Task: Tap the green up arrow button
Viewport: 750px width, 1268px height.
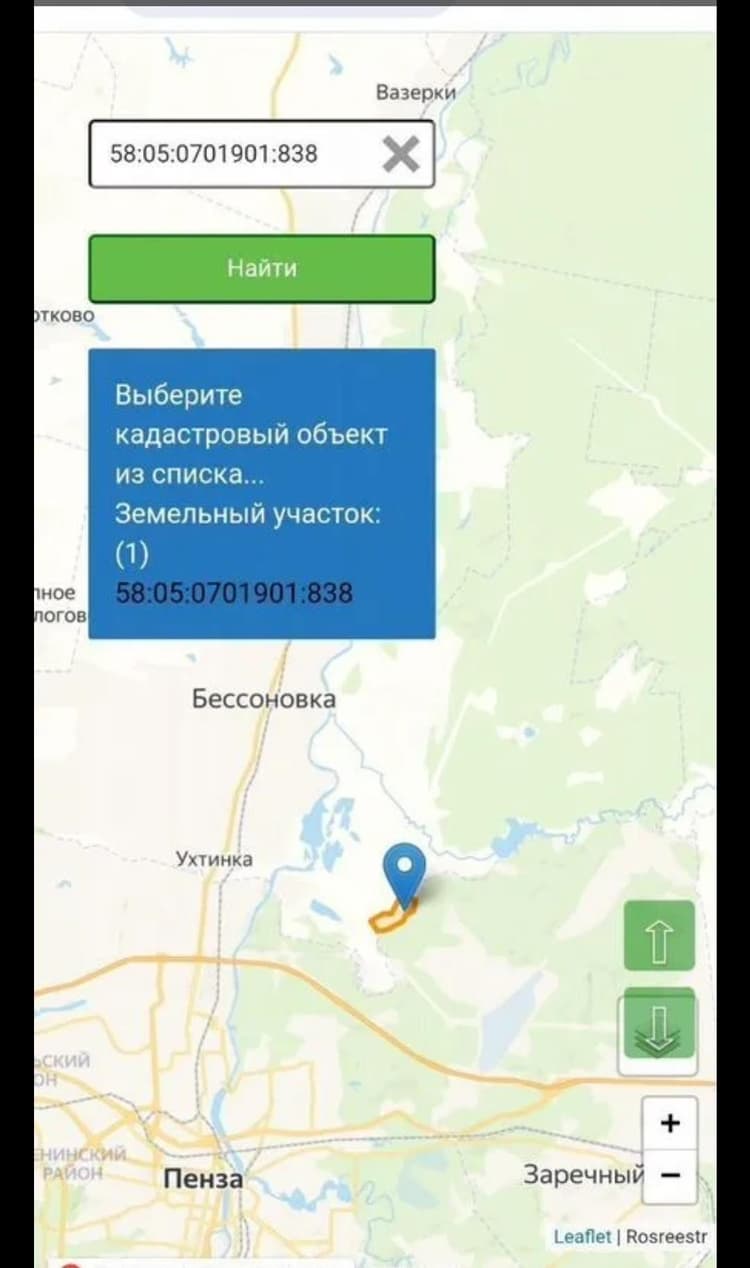Action: coord(659,935)
